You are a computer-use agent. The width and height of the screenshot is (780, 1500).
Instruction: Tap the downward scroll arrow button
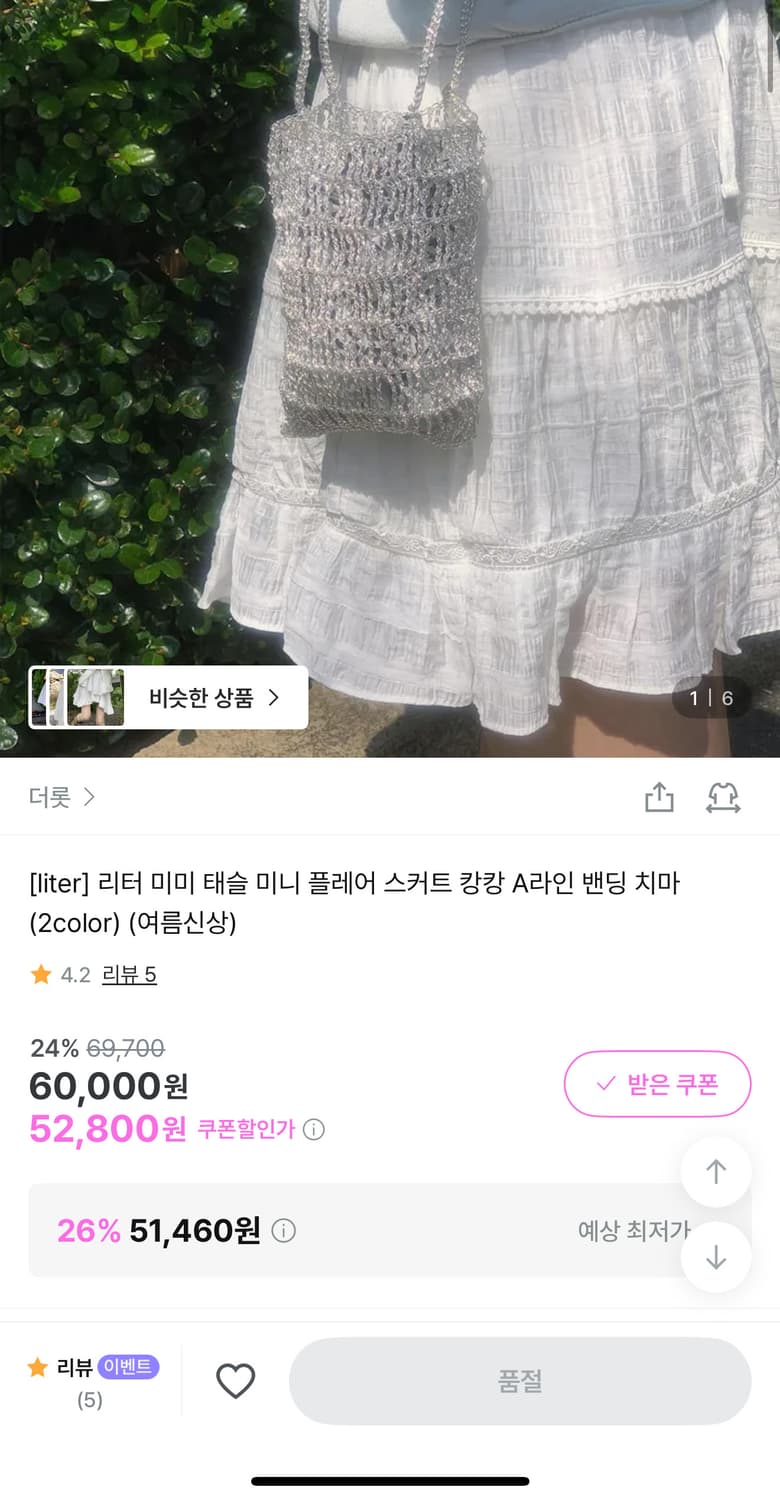[x=716, y=1257]
